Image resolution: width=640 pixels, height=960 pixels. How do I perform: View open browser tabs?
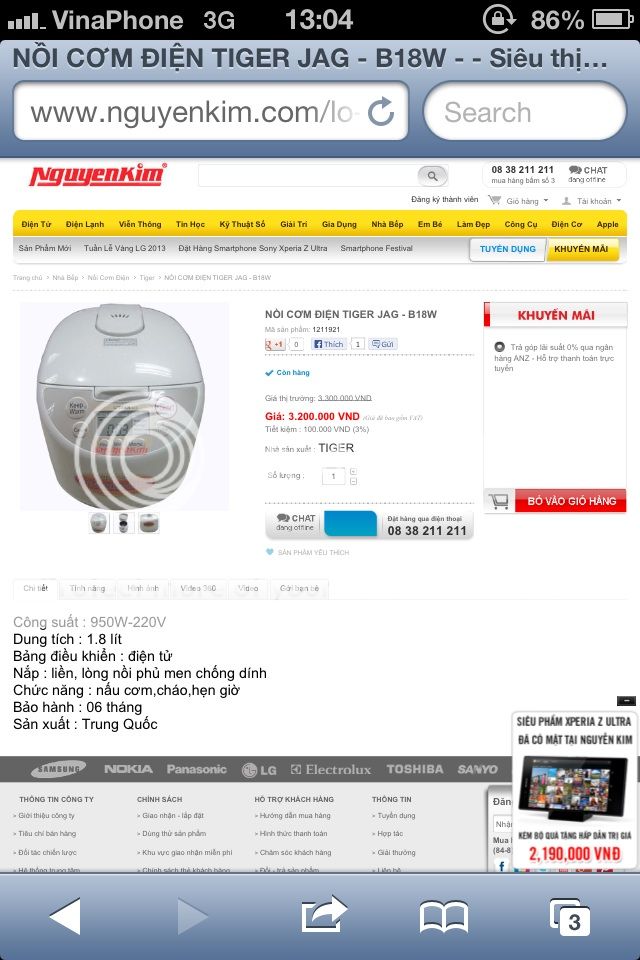point(570,915)
